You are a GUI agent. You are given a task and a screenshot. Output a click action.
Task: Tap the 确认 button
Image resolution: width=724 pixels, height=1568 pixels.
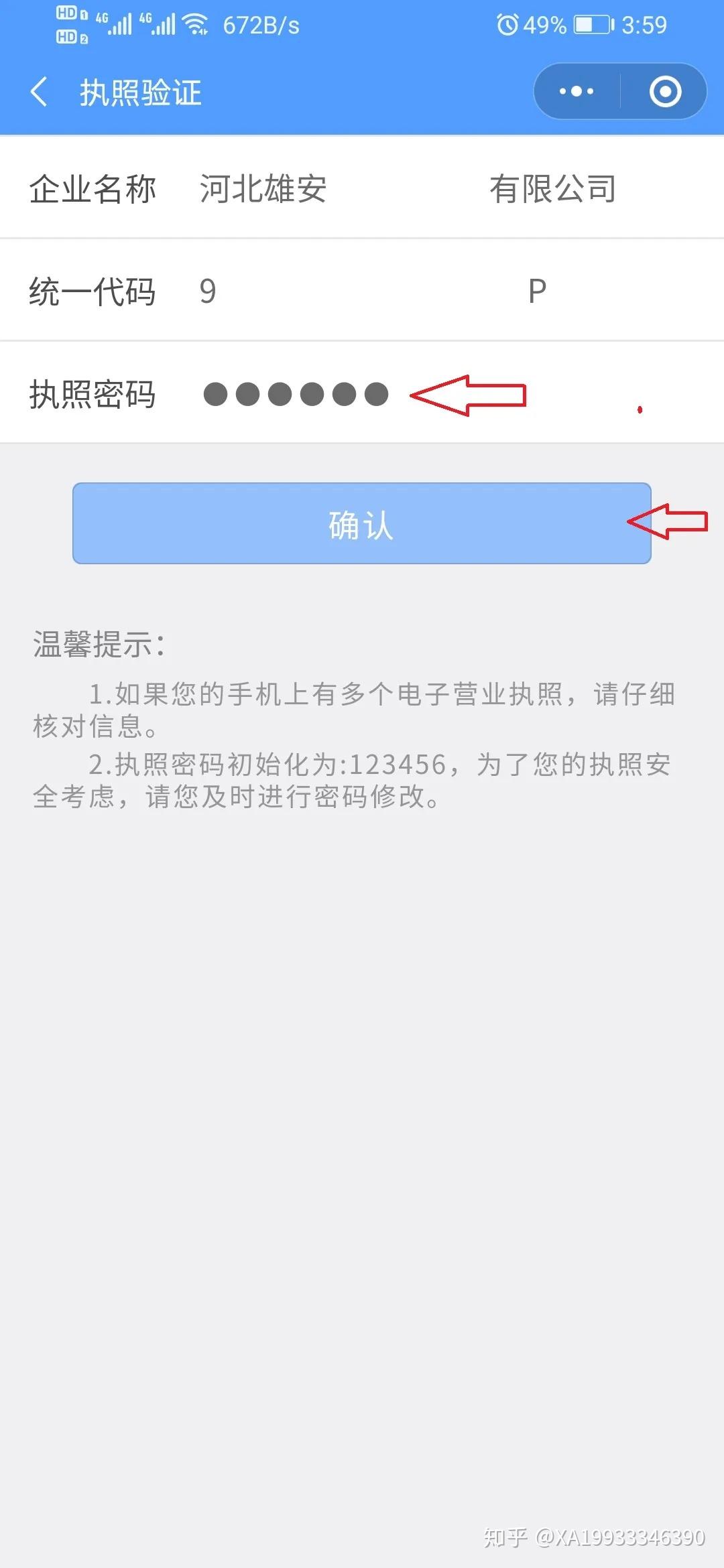pos(362,523)
